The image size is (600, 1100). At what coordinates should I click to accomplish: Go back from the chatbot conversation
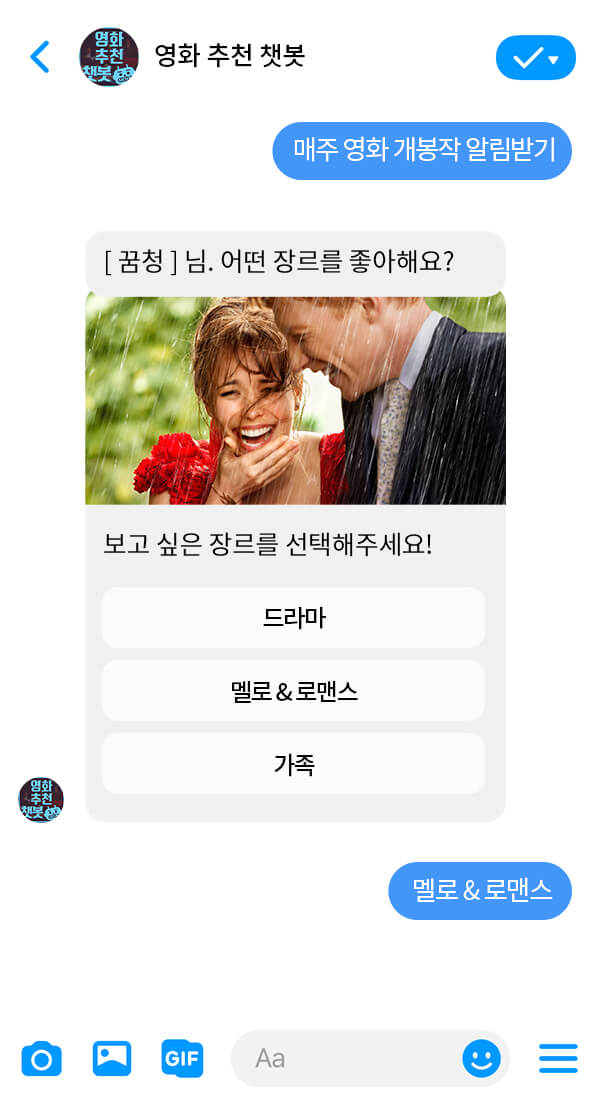click(x=40, y=57)
